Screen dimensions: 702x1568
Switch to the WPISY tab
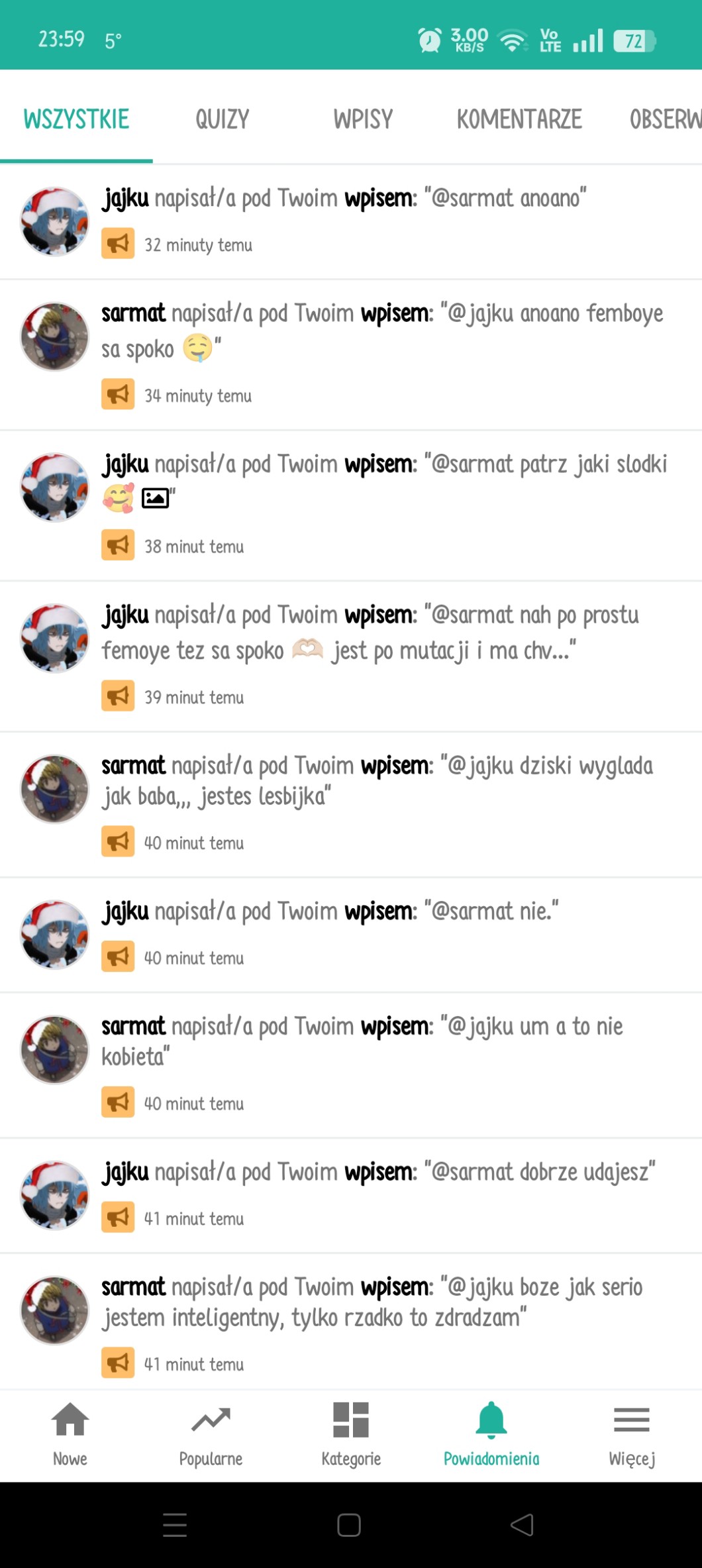(363, 119)
